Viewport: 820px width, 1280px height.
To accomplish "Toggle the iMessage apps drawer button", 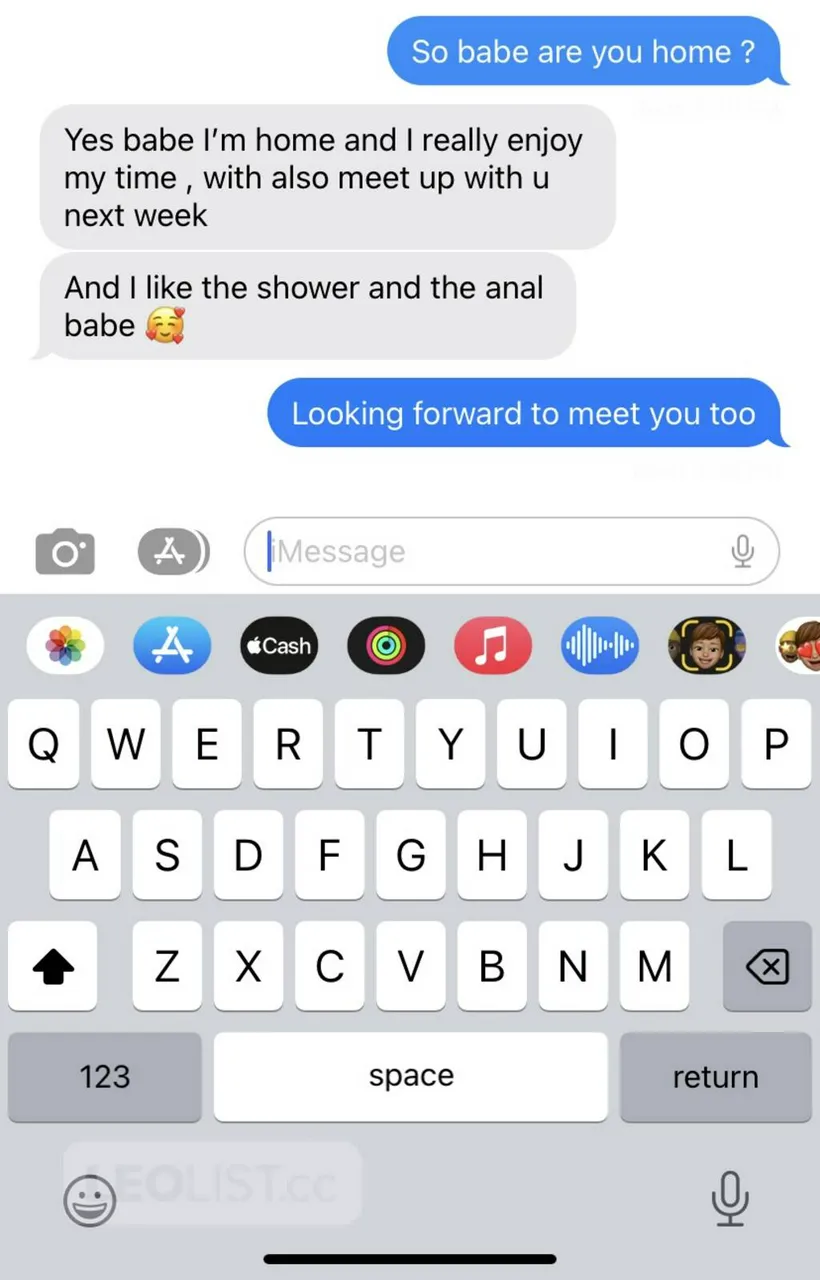I will coord(173,551).
